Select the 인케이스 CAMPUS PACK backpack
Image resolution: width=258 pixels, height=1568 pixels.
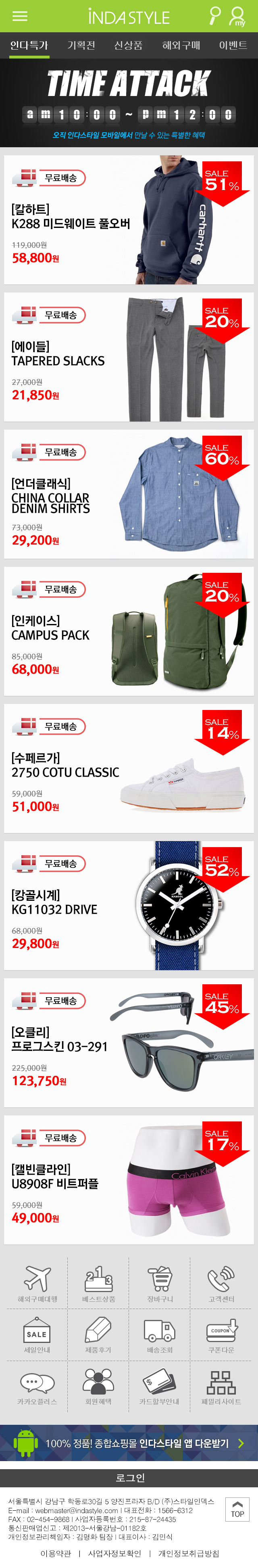[x=129, y=631]
